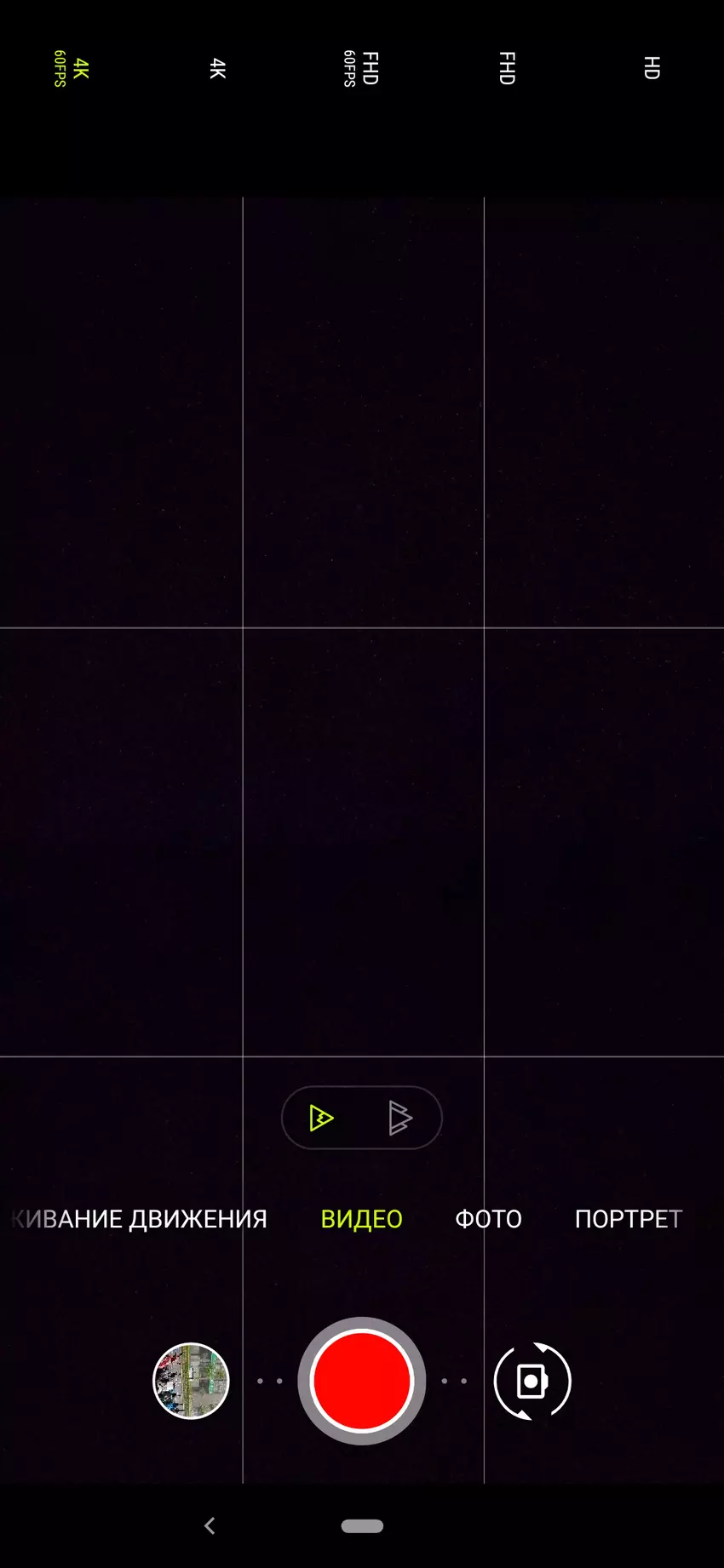The width and height of the screenshot is (724, 1568).
Task: Go back with the system back arrow
Action: 210,1526
